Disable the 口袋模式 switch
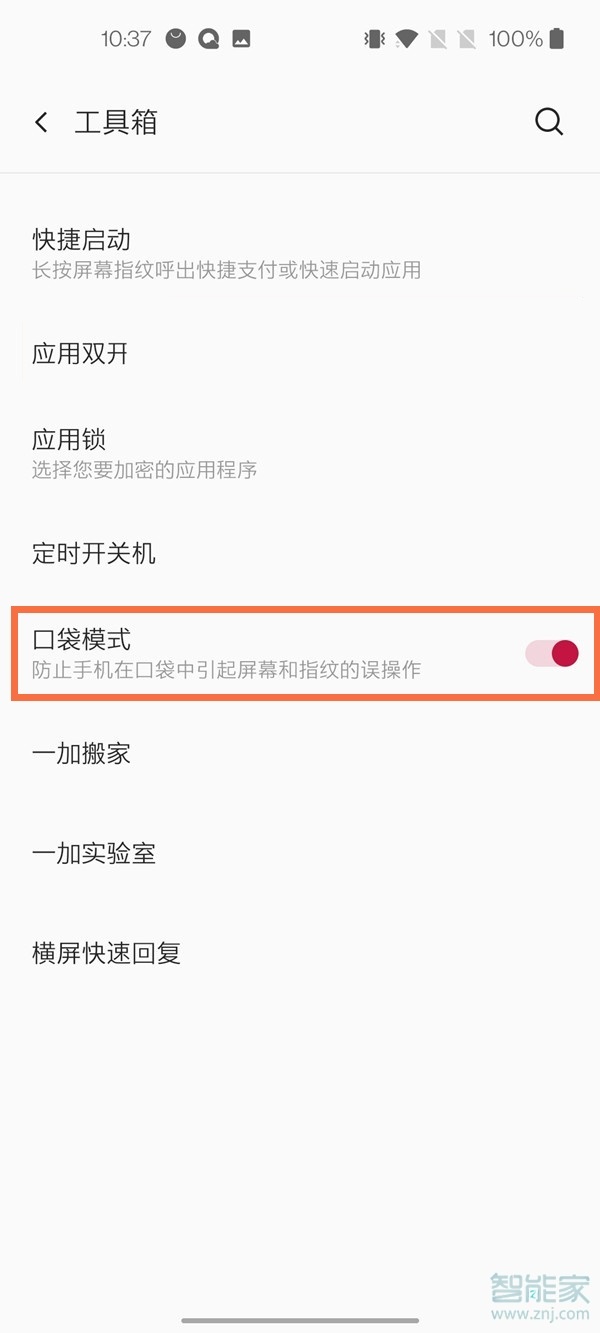The width and height of the screenshot is (600, 1333). coord(552,654)
